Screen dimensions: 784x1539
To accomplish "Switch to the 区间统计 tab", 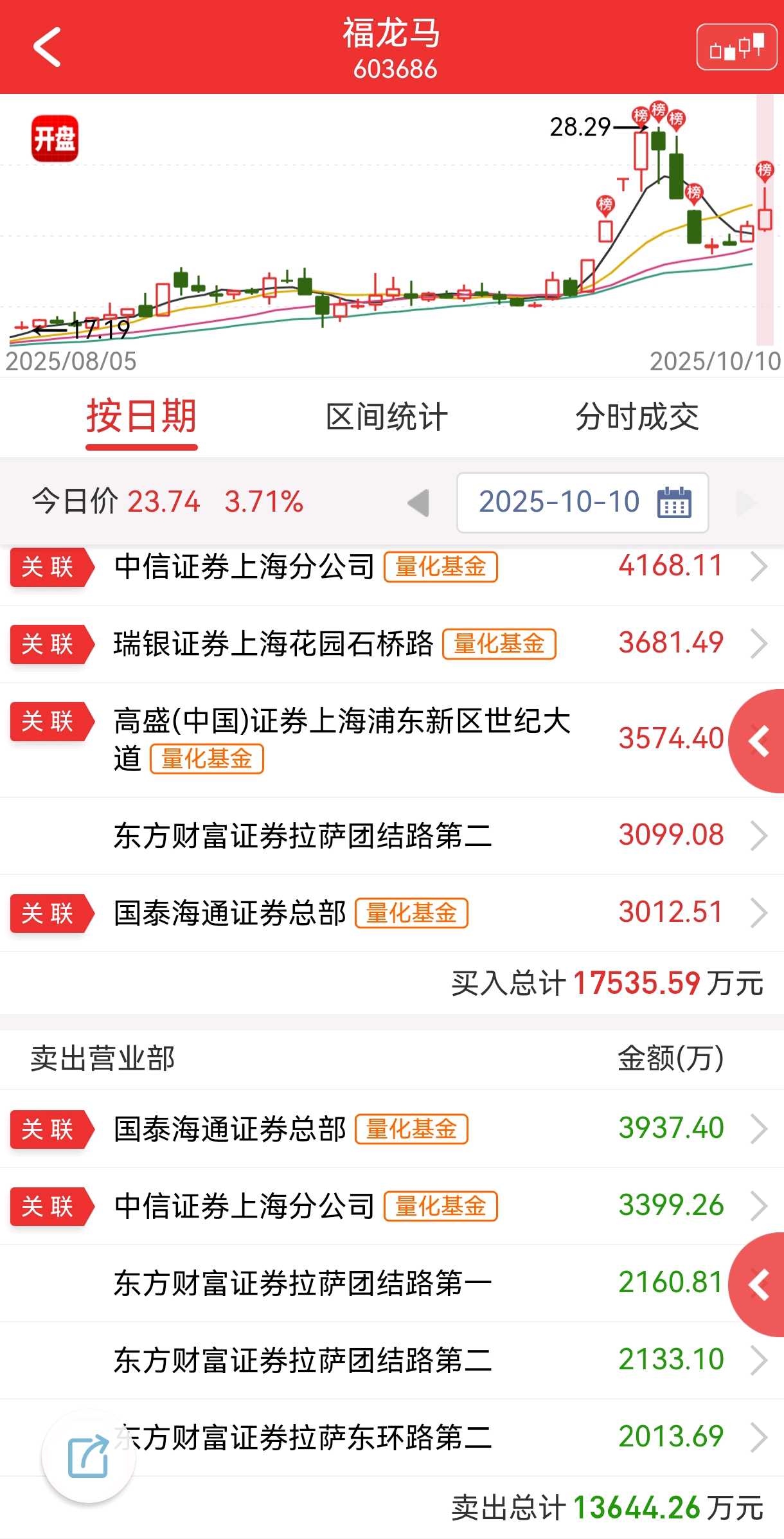I will click(386, 417).
